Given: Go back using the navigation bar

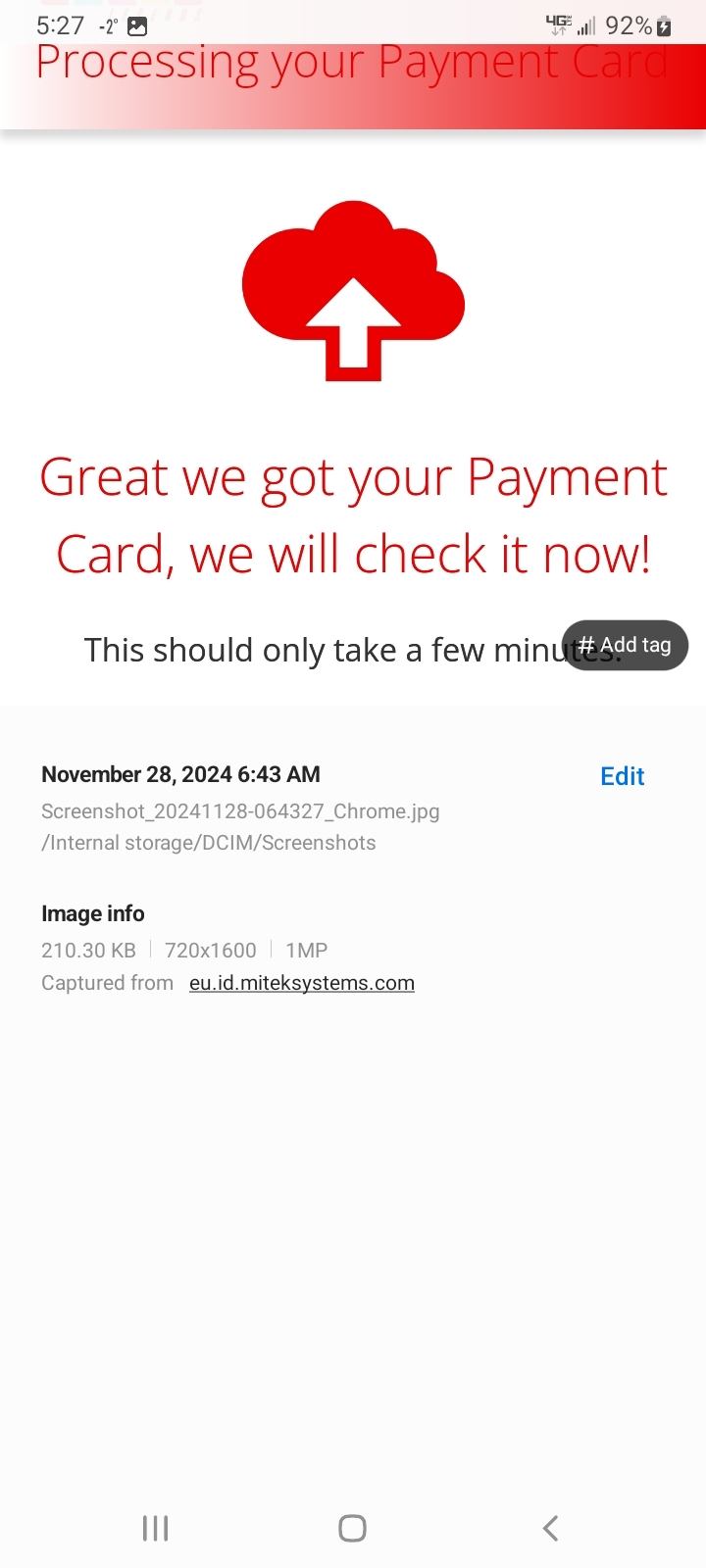Looking at the screenshot, I should pos(550,1528).
